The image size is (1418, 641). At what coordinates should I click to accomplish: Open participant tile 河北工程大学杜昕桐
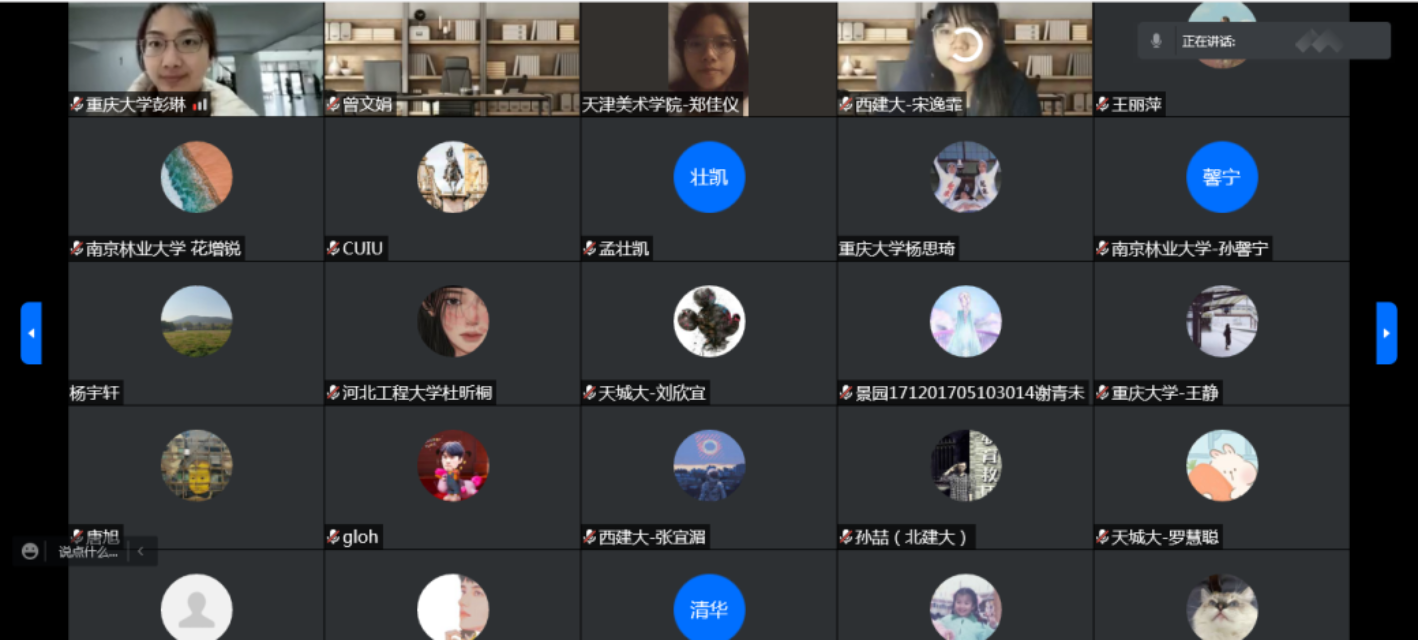tap(452, 333)
